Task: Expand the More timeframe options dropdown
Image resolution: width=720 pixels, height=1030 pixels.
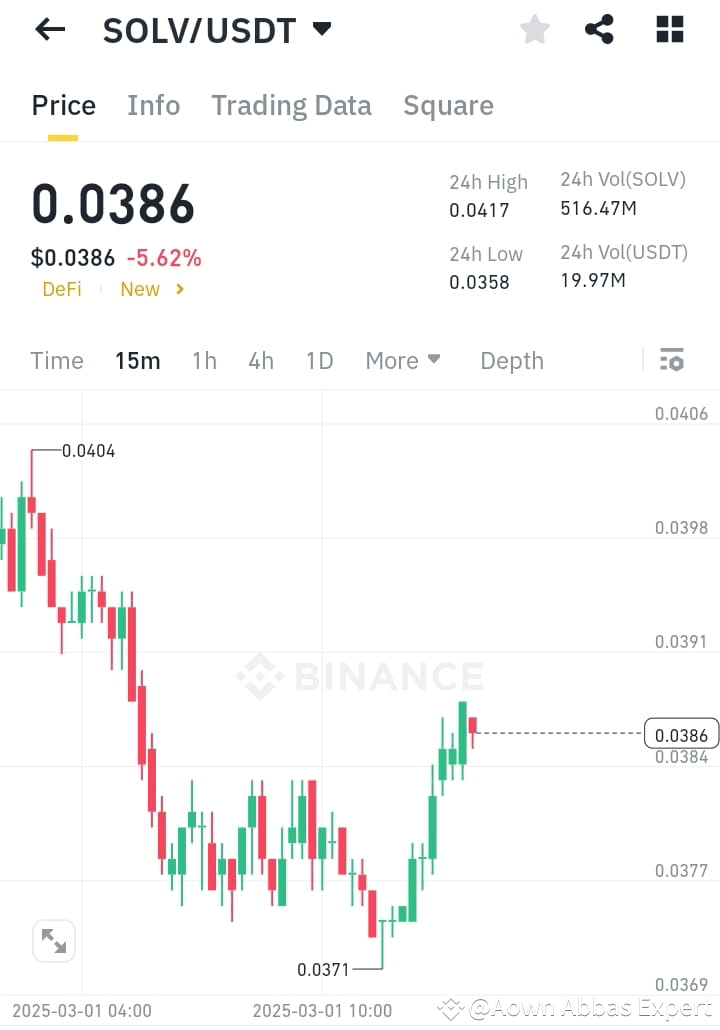Action: click(x=403, y=360)
